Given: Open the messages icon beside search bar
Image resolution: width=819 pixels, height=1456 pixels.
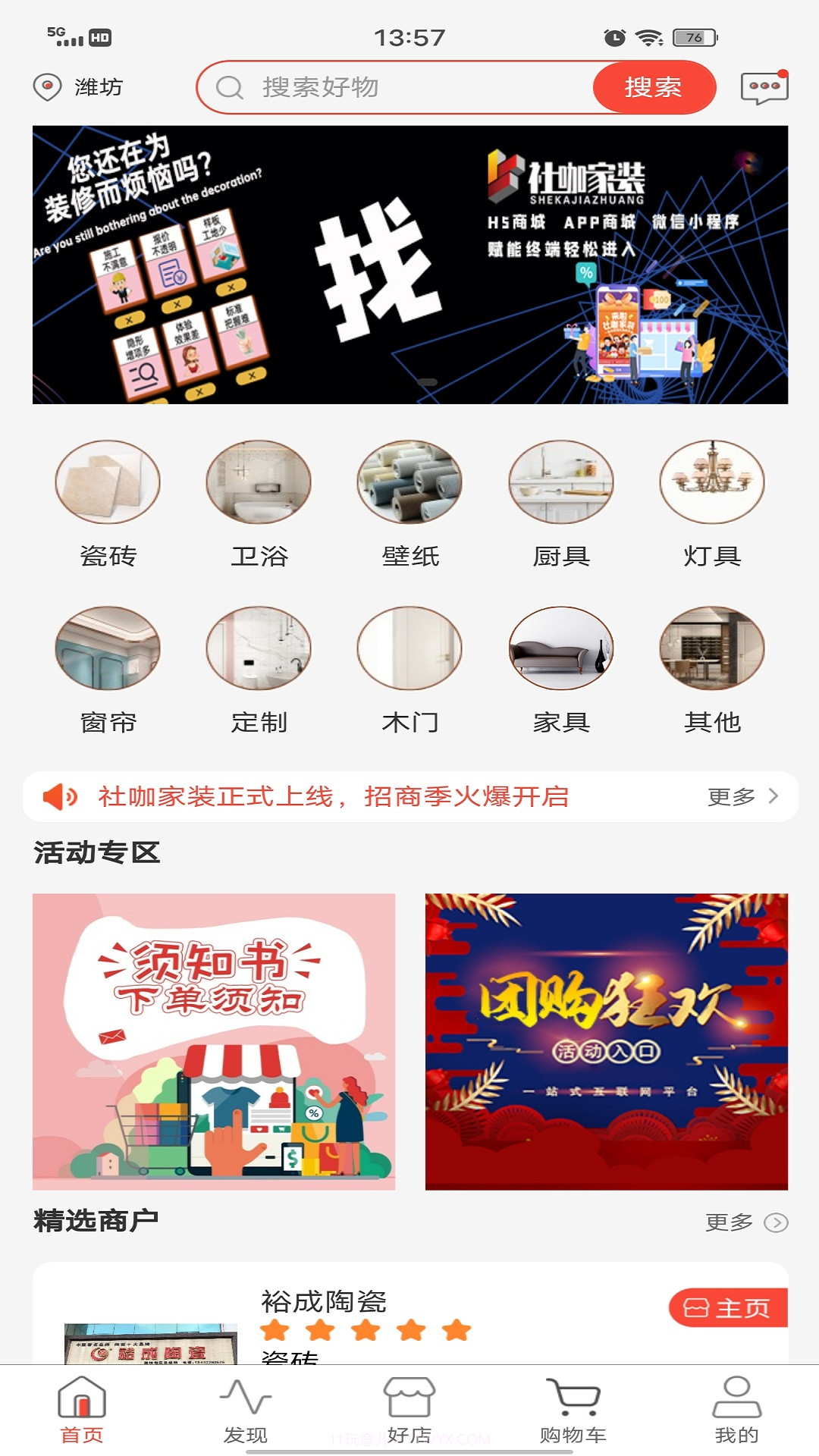Looking at the screenshot, I should point(762,87).
